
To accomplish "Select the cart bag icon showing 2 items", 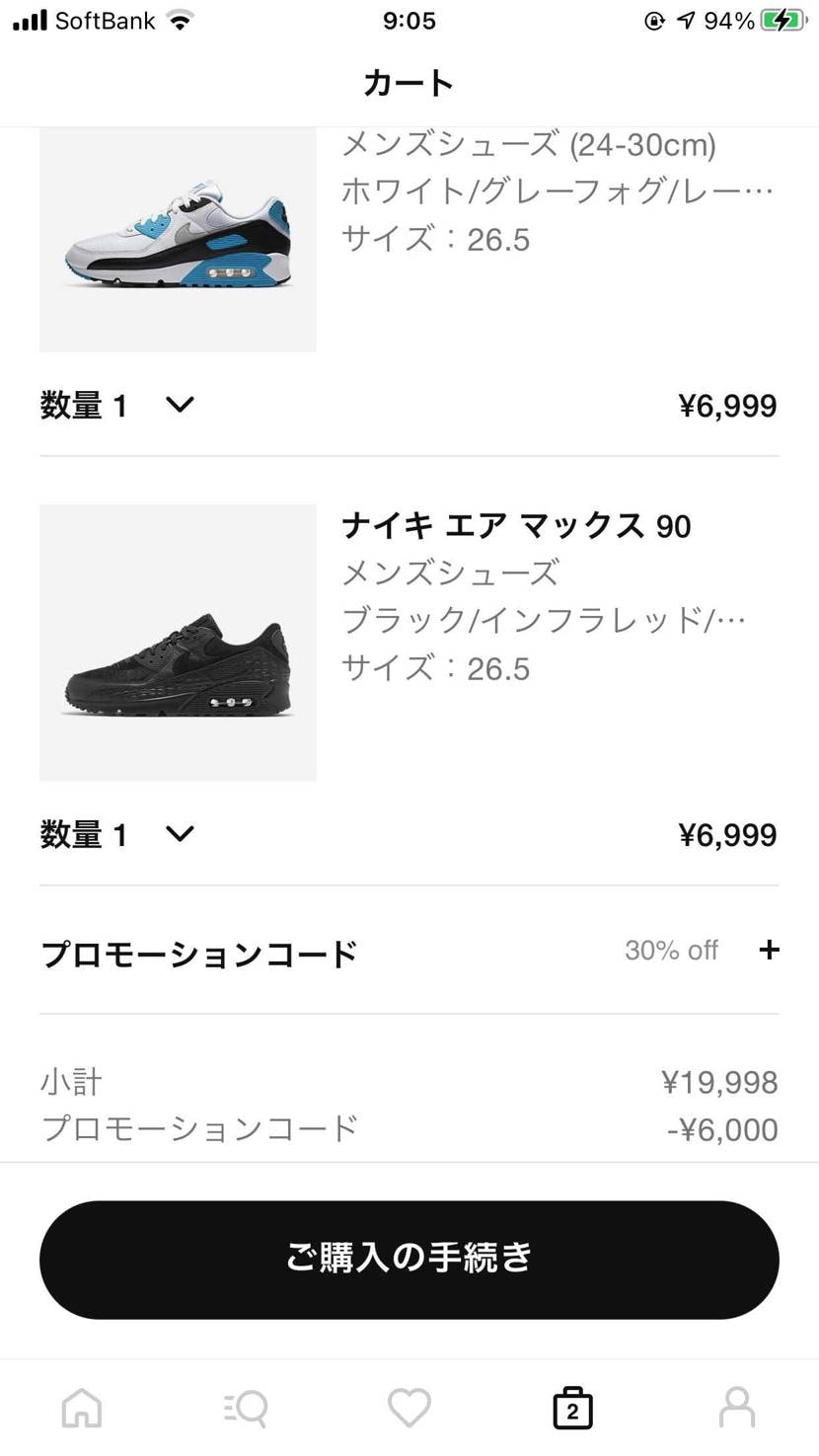I will (573, 1408).
